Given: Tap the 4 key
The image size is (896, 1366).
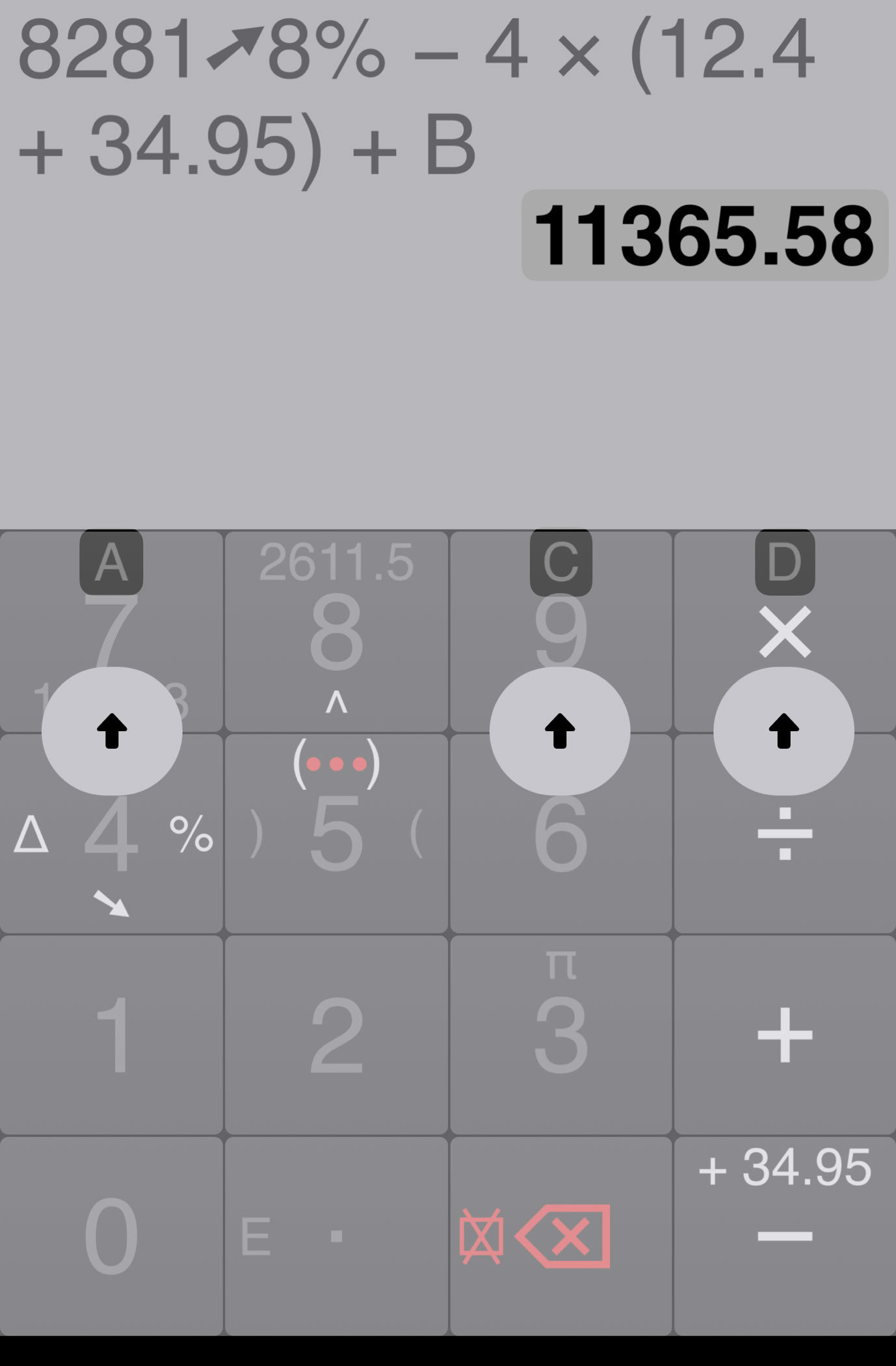Looking at the screenshot, I should click(x=111, y=836).
